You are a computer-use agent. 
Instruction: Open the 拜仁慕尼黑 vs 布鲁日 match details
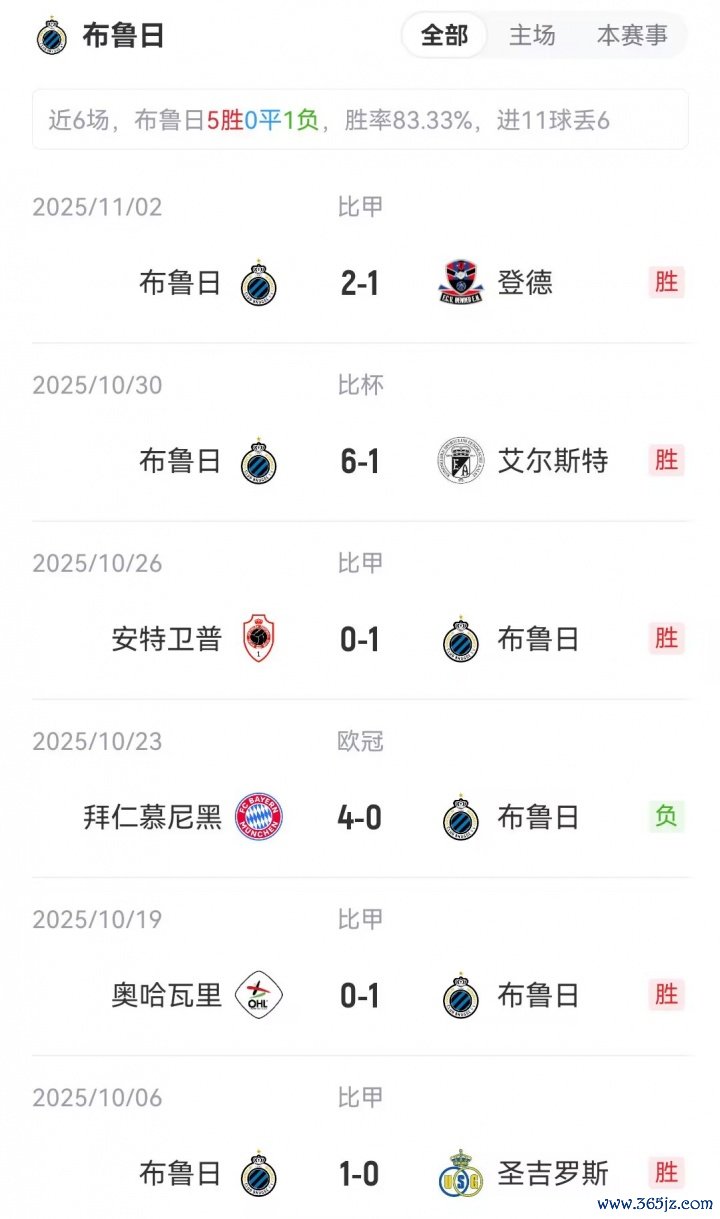[x=360, y=817]
